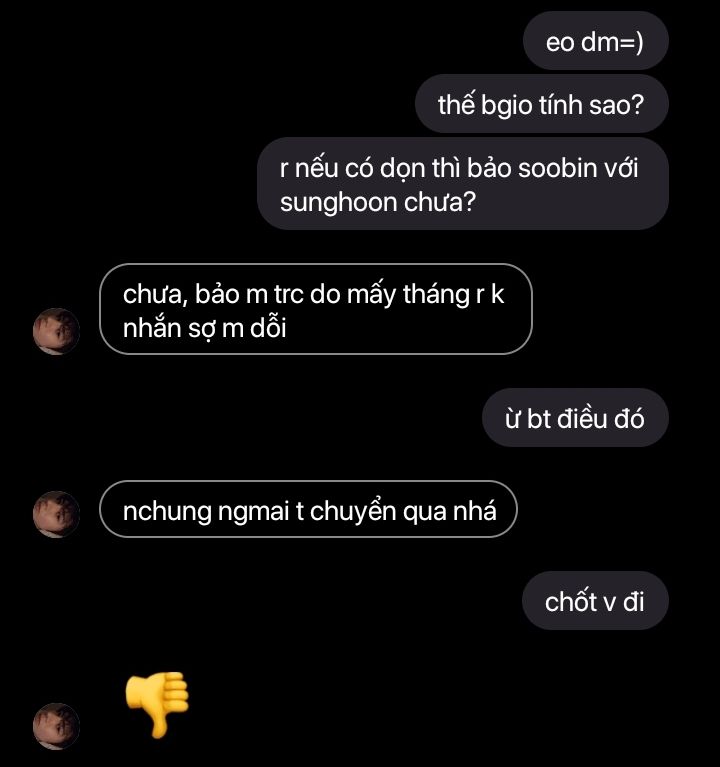
Task: Open the avatar beside the thumbs-down emoji
Action: point(56,726)
